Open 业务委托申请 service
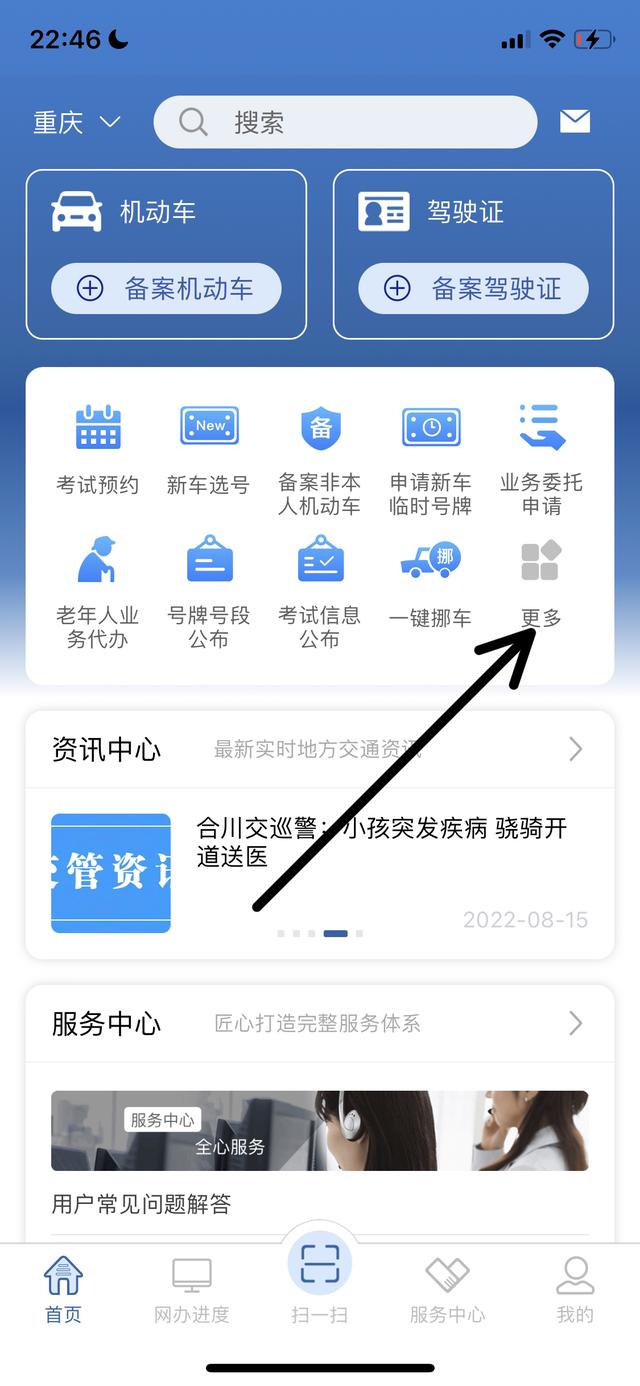Screen dimensions: 640x1386 (x=541, y=455)
